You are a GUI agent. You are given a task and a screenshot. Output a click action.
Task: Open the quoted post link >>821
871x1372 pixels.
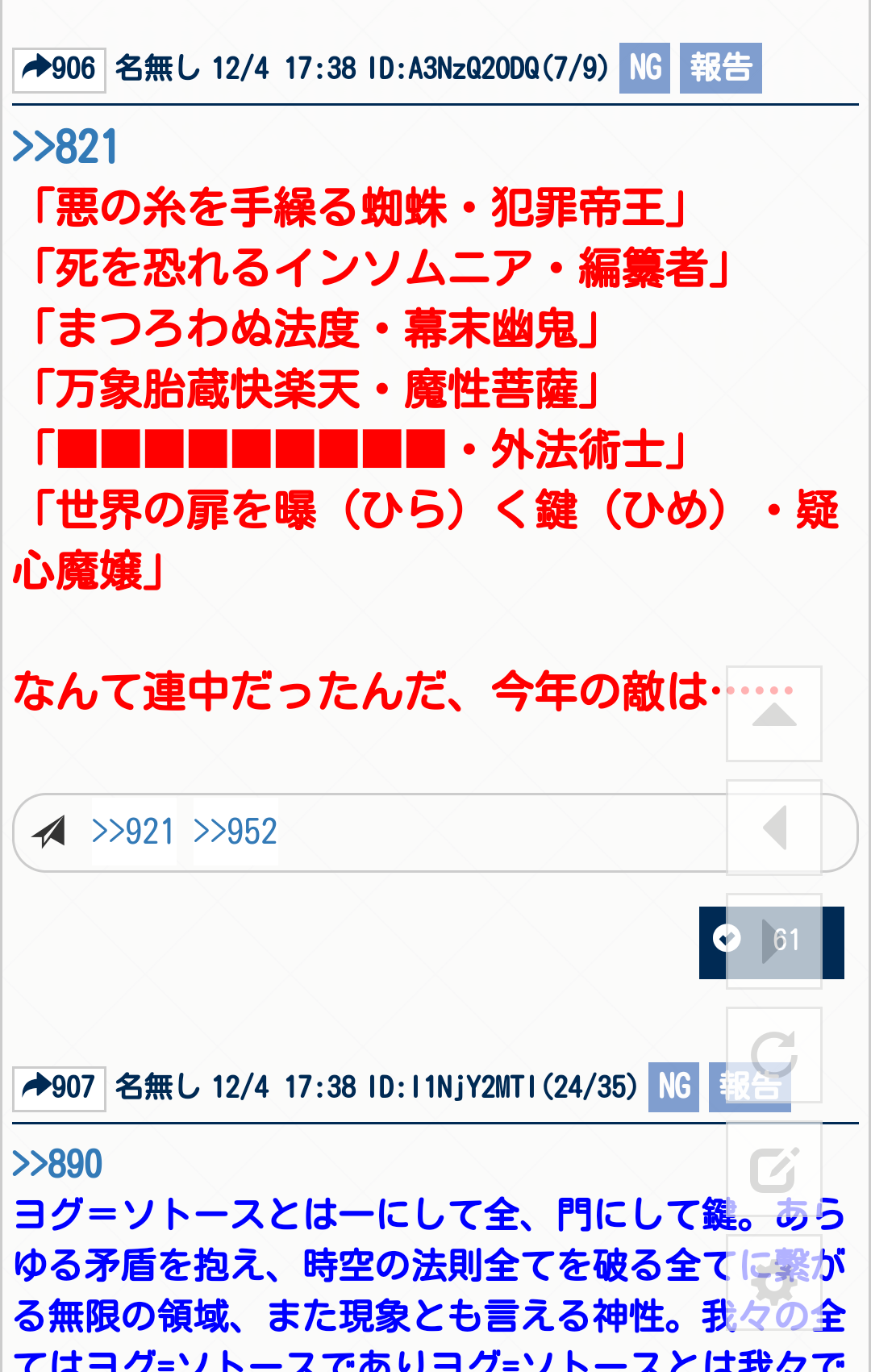66,148
